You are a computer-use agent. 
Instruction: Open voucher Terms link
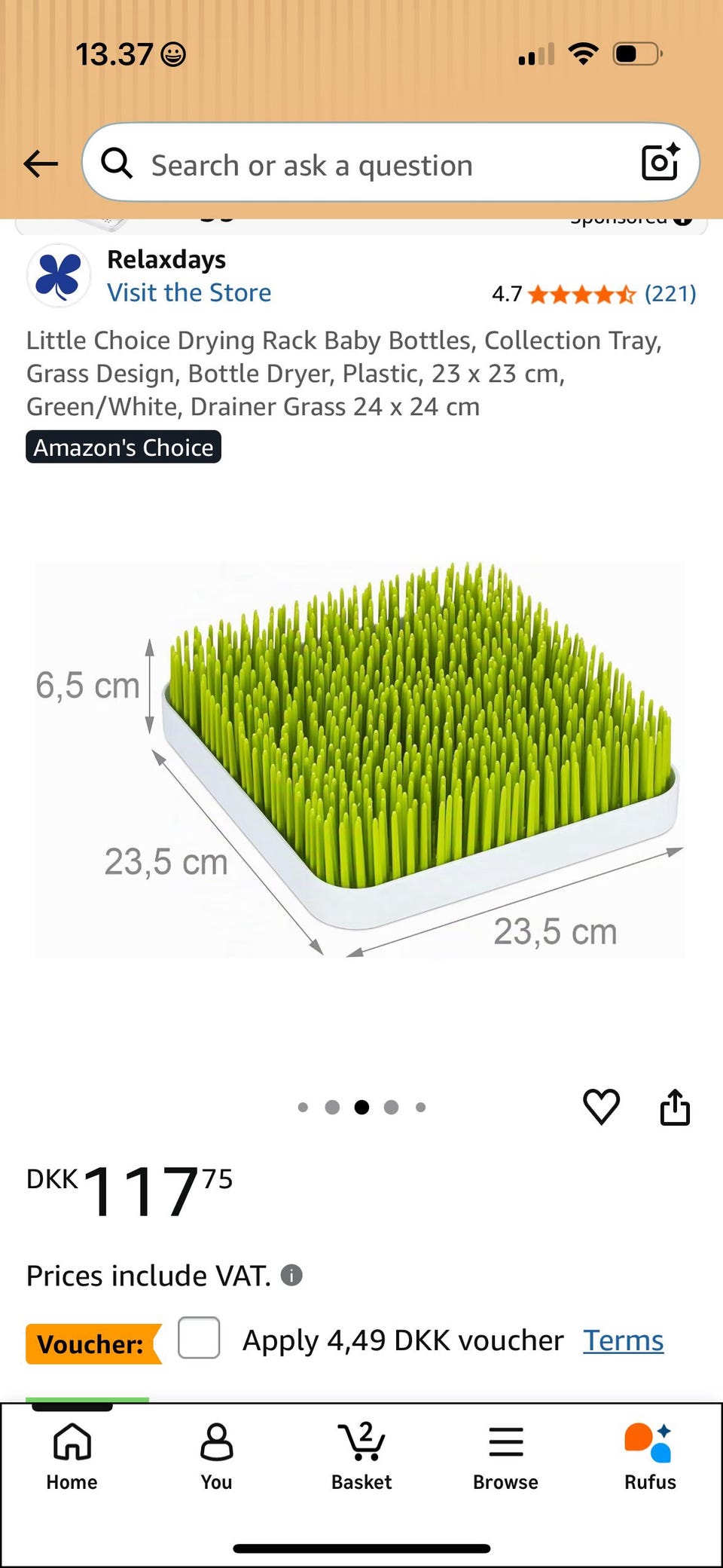point(623,1340)
